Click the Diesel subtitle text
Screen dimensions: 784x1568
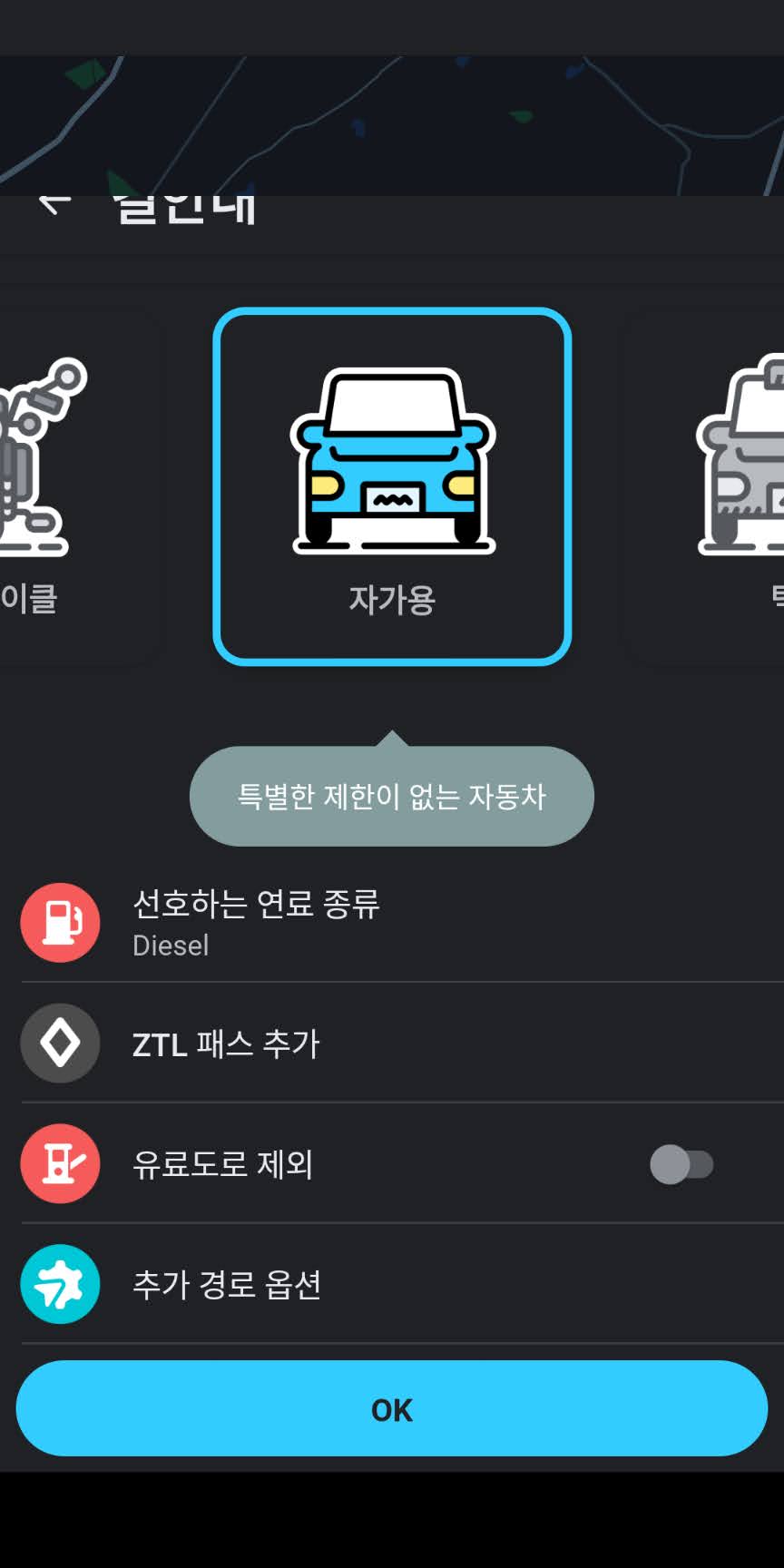[x=171, y=946]
